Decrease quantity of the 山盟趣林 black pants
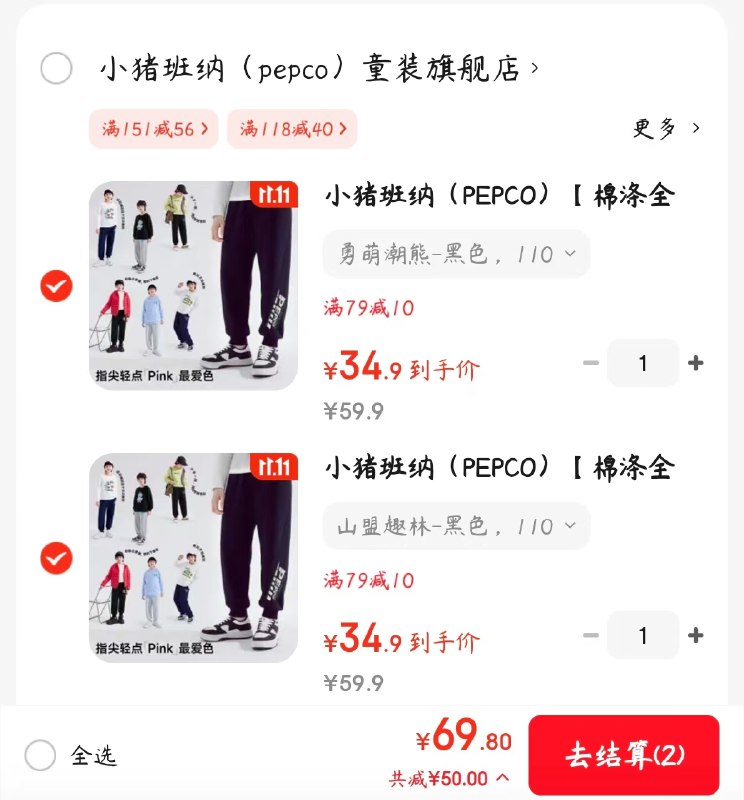This screenshot has width=744, height=800. (590, 635)
